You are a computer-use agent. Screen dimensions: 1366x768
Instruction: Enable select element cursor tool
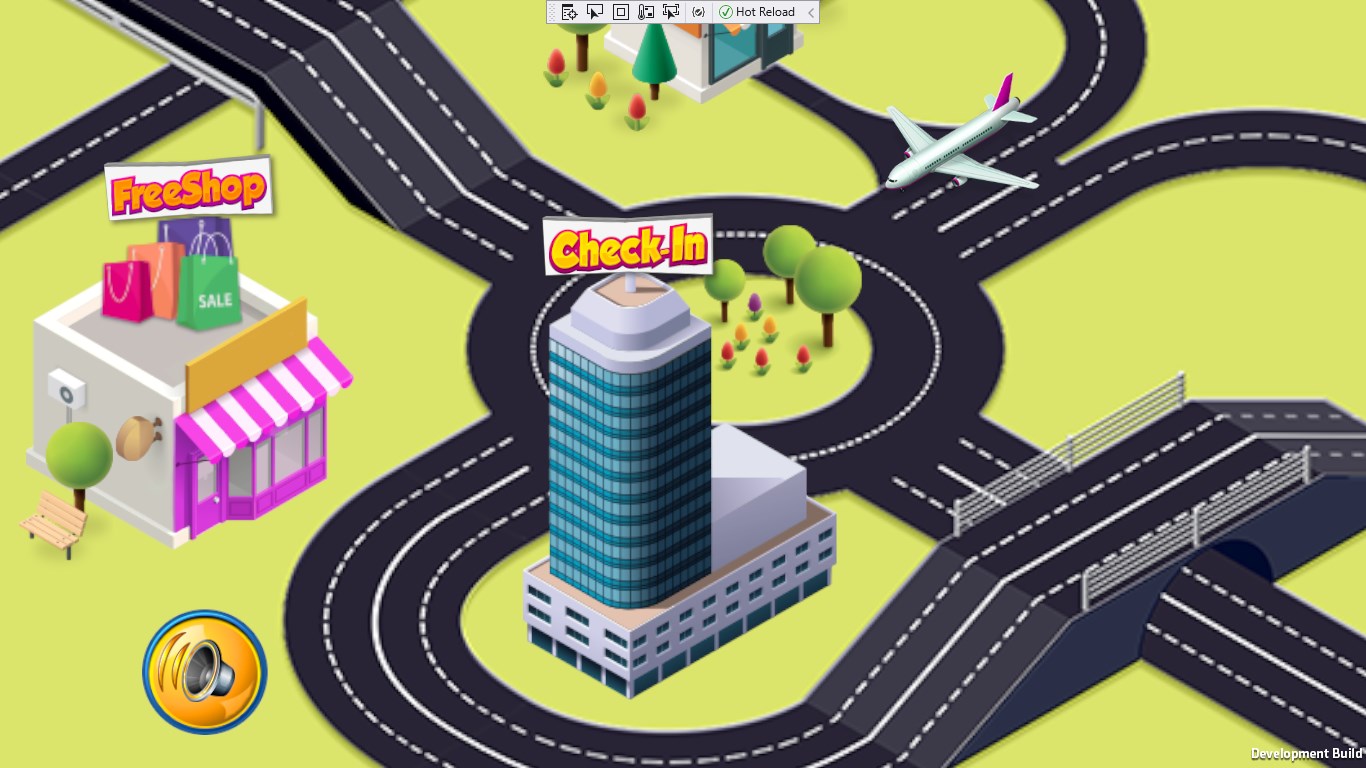(595, 12)
